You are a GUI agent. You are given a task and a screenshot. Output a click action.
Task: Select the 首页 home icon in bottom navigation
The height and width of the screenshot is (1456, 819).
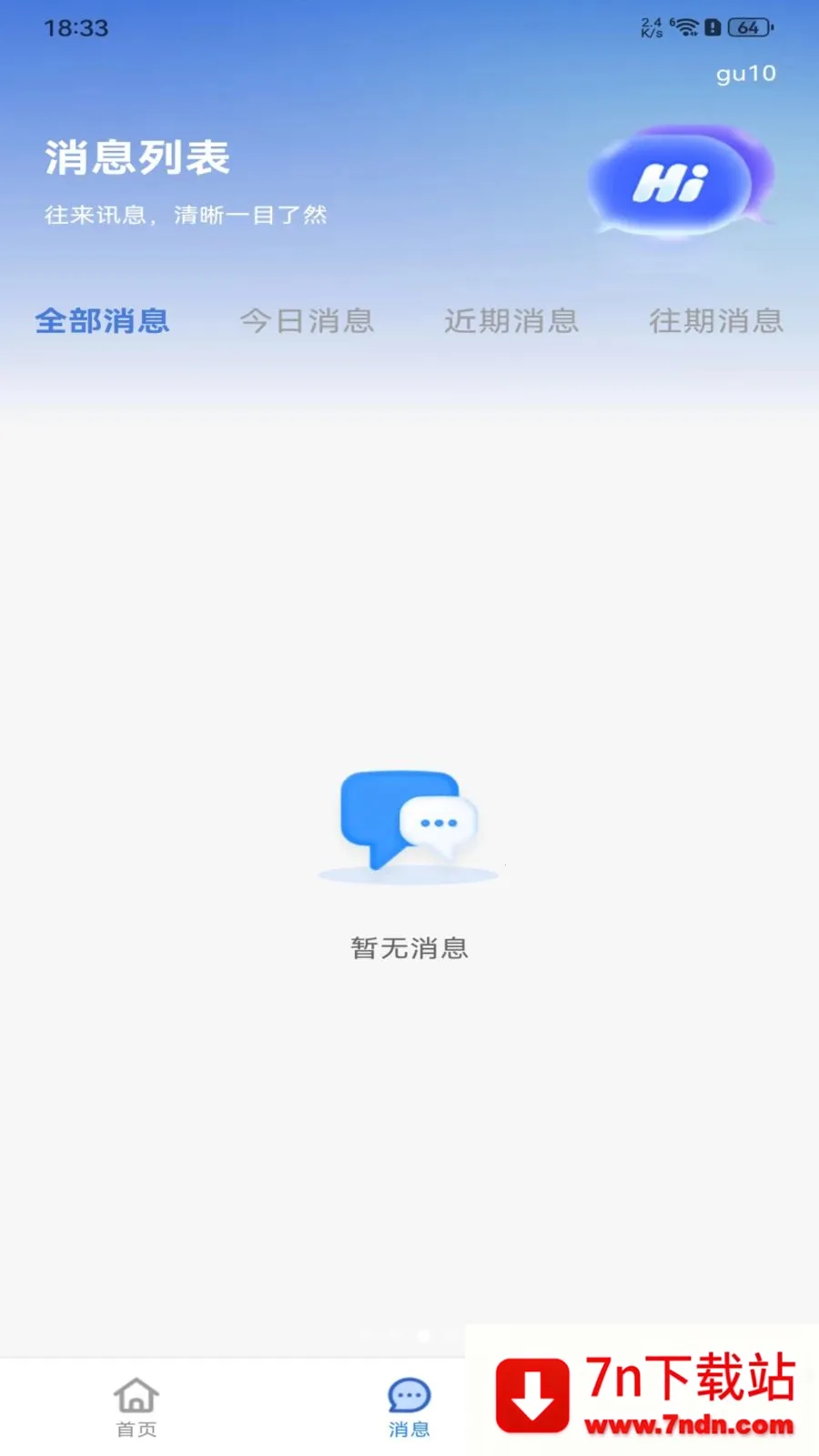(136, 1395)
